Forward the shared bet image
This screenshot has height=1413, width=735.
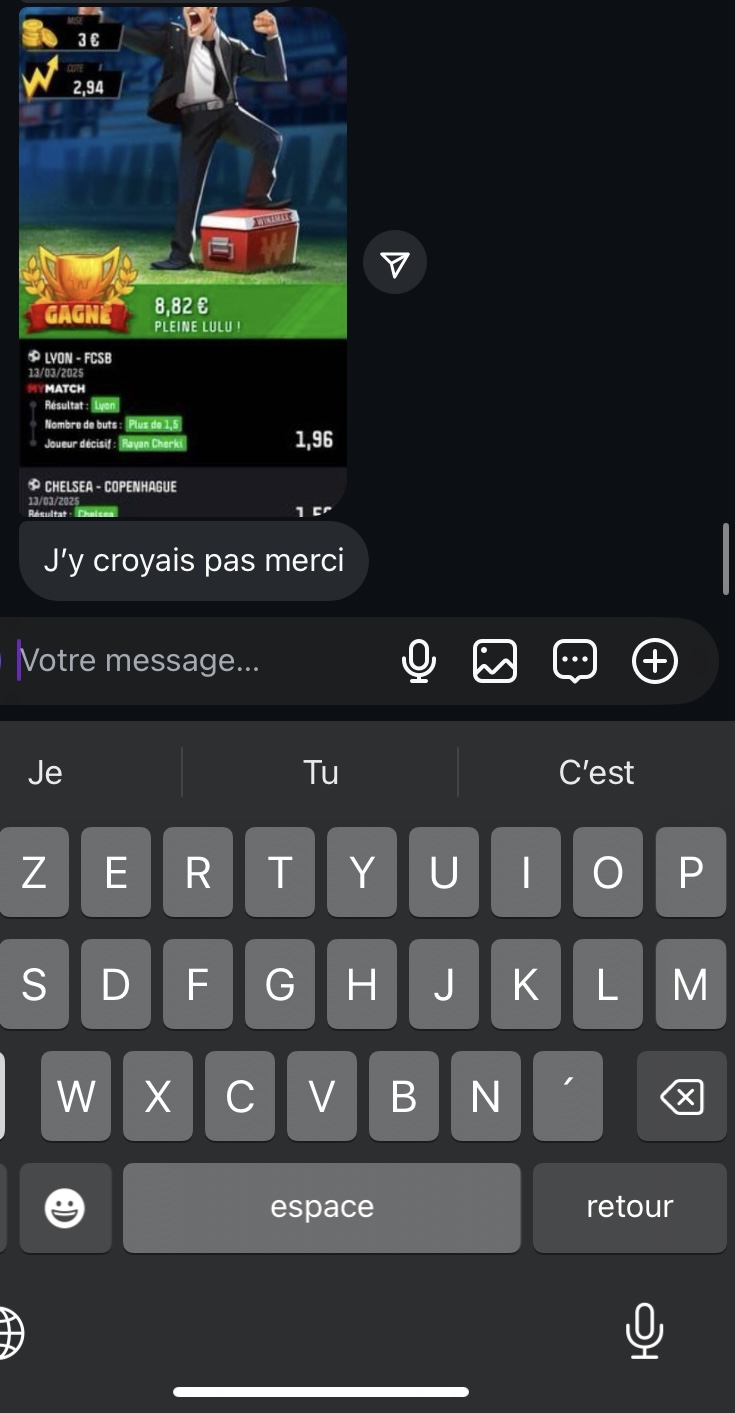(x=395, y=263)
